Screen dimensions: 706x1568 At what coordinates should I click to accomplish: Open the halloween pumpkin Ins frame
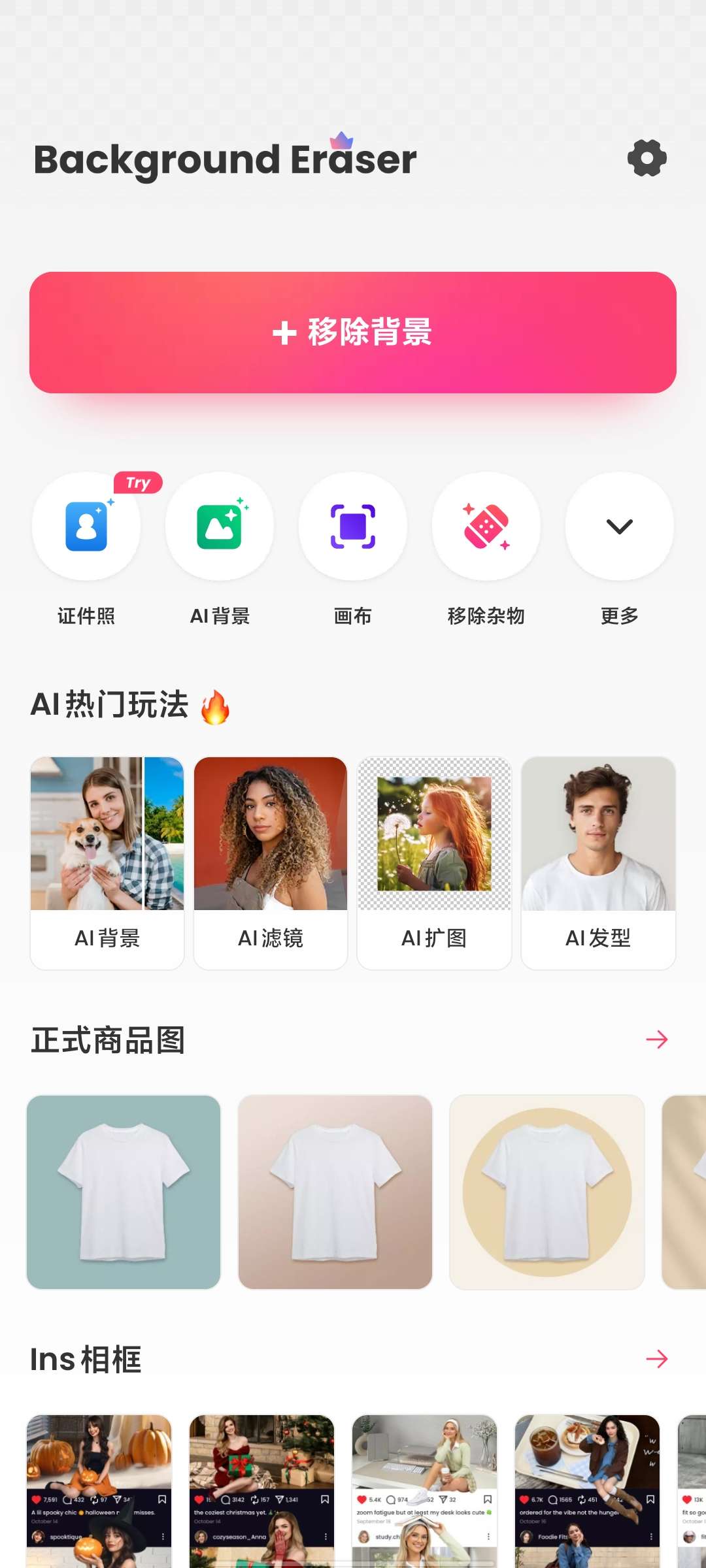click(x=99, y=1491)
